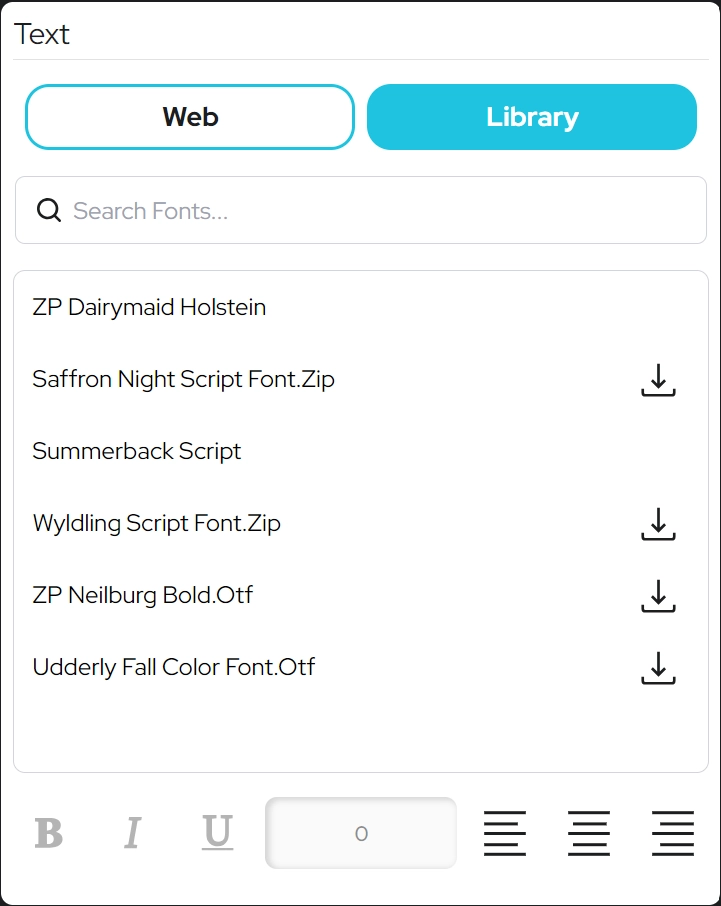The width and height of the screenshot is (721, 906).
Task: Download Wyldling Script Font.Zip
Action: coord(658,524)
